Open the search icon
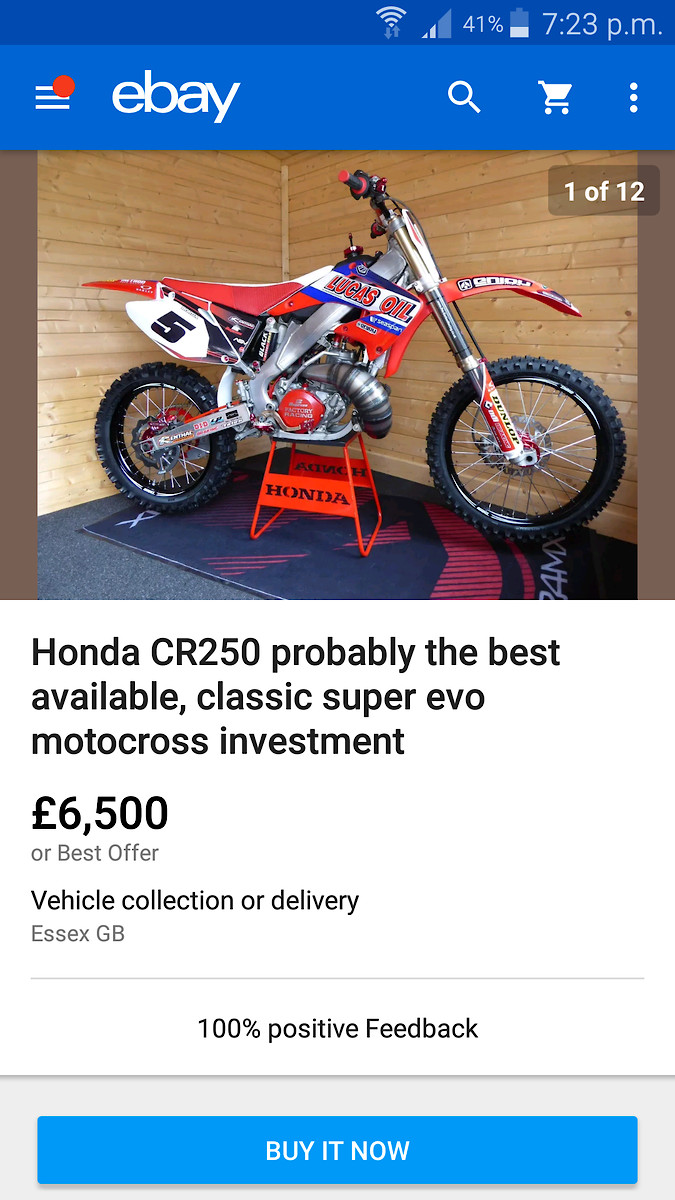The height and width of the screenshot is (1200, 675). click(464, 97)
